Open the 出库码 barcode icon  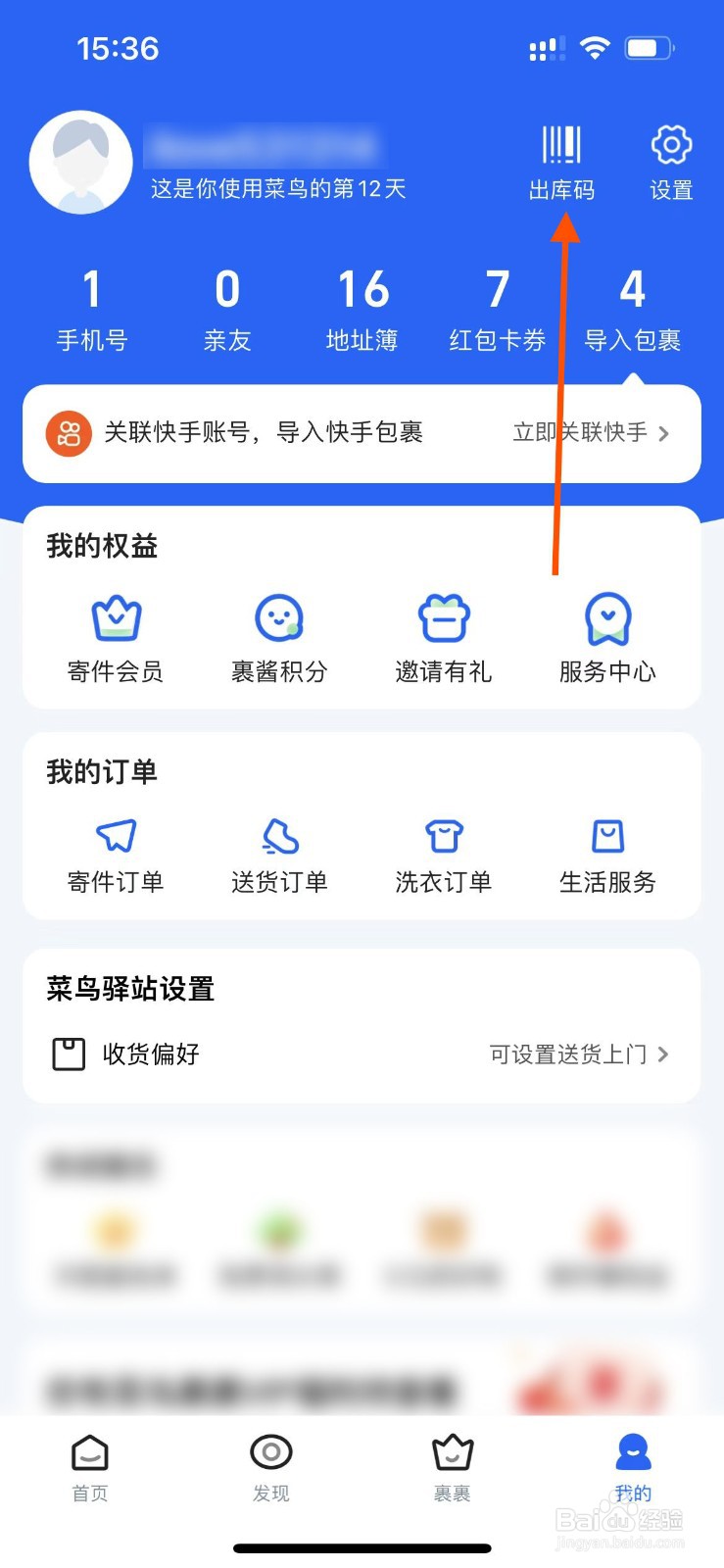click(560, 145)
